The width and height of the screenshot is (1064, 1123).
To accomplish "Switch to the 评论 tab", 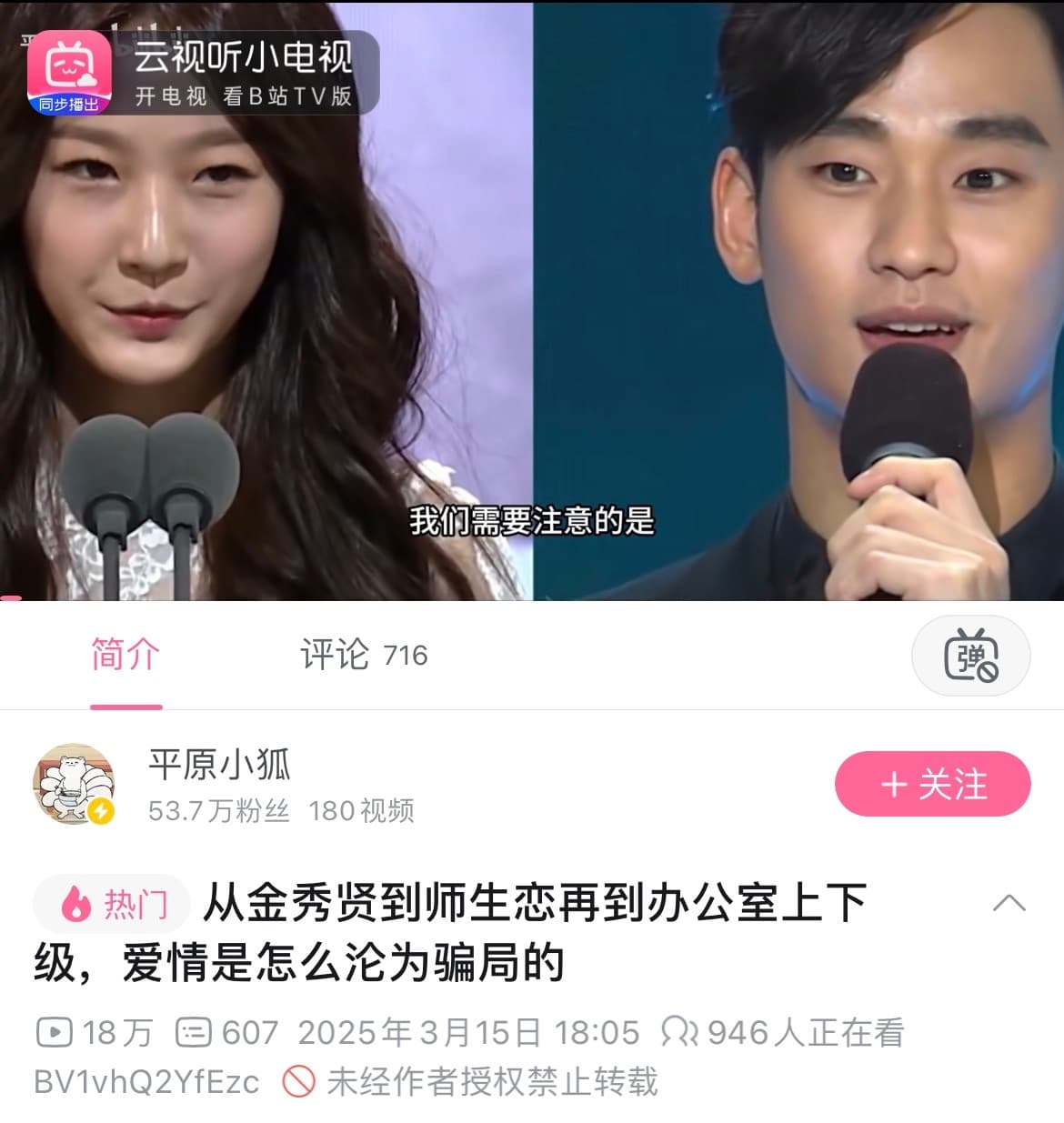I will click(364, 655).
